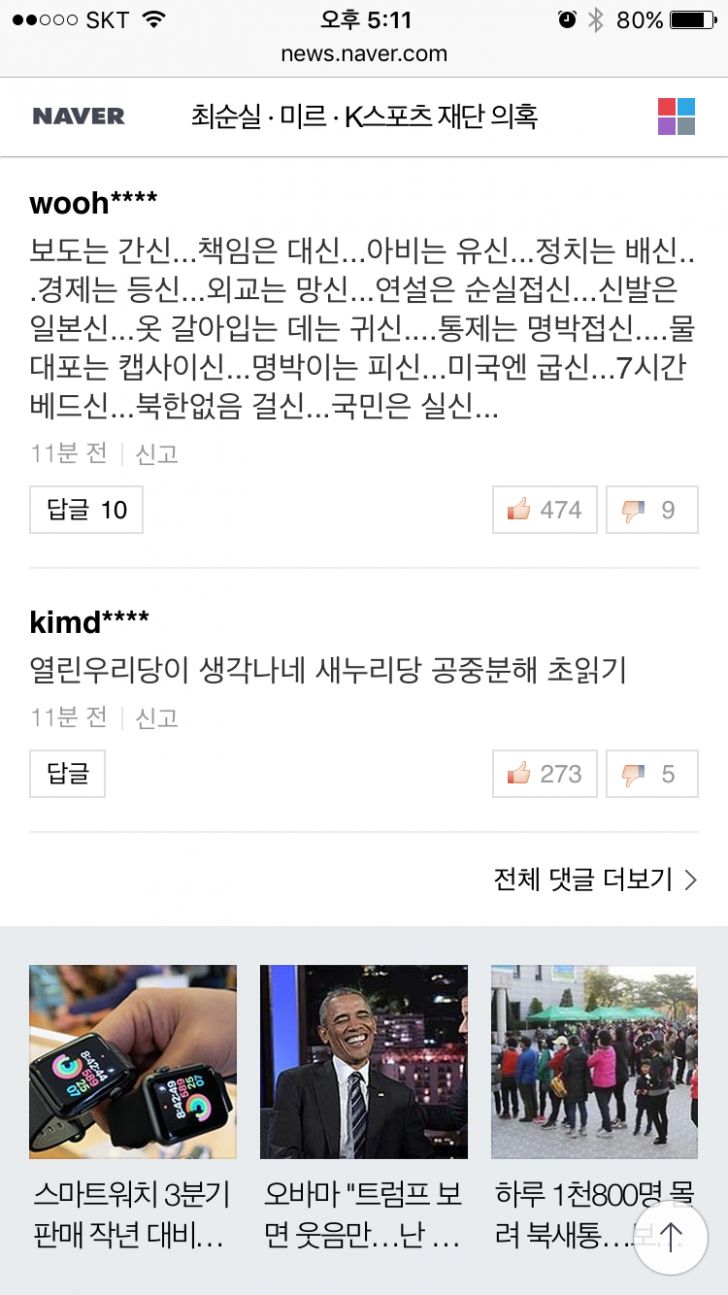Open the NAVER home logo
728x1295 pixels.
click(78, 116)
